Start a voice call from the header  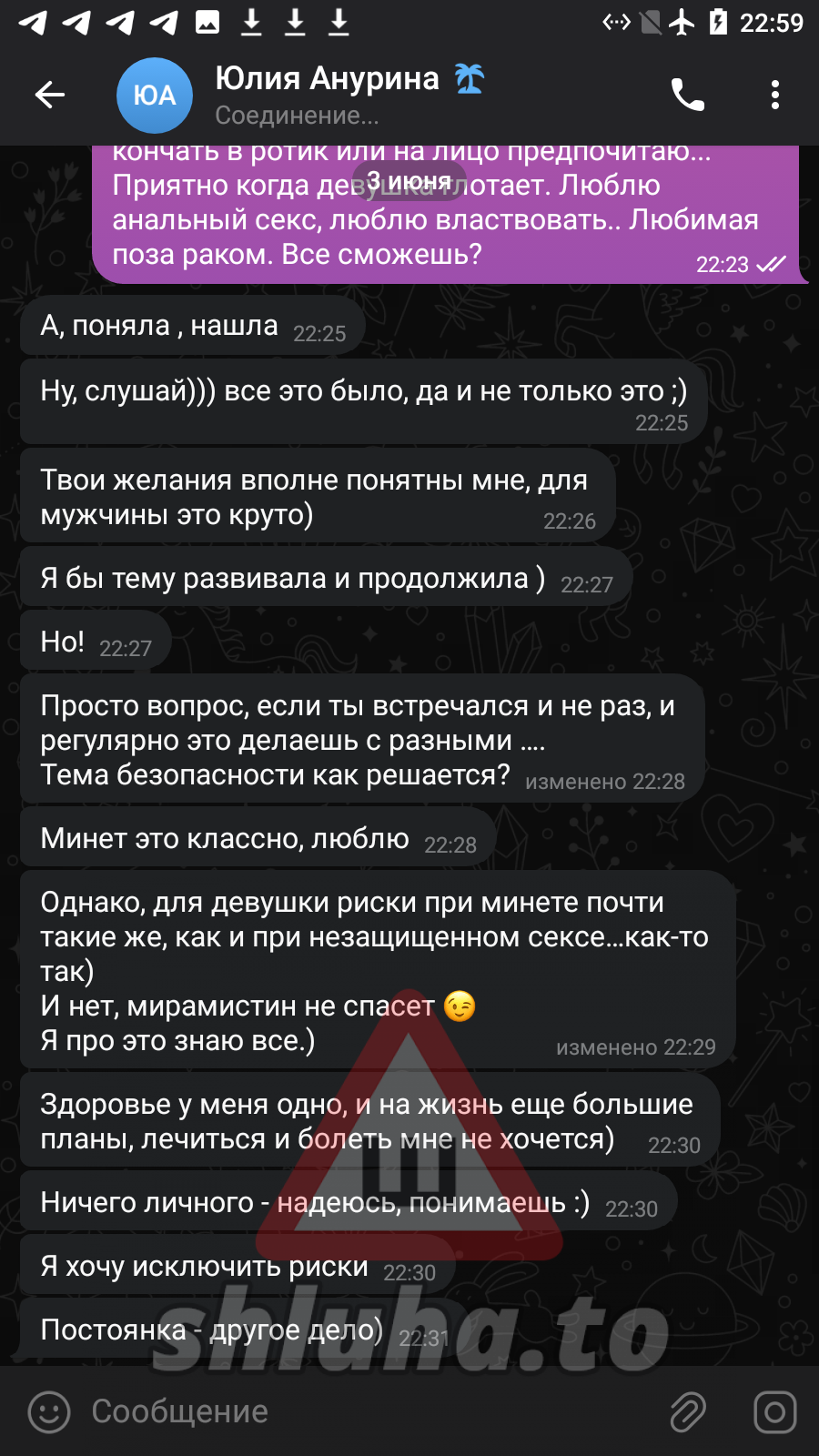[x=688, y=95]
